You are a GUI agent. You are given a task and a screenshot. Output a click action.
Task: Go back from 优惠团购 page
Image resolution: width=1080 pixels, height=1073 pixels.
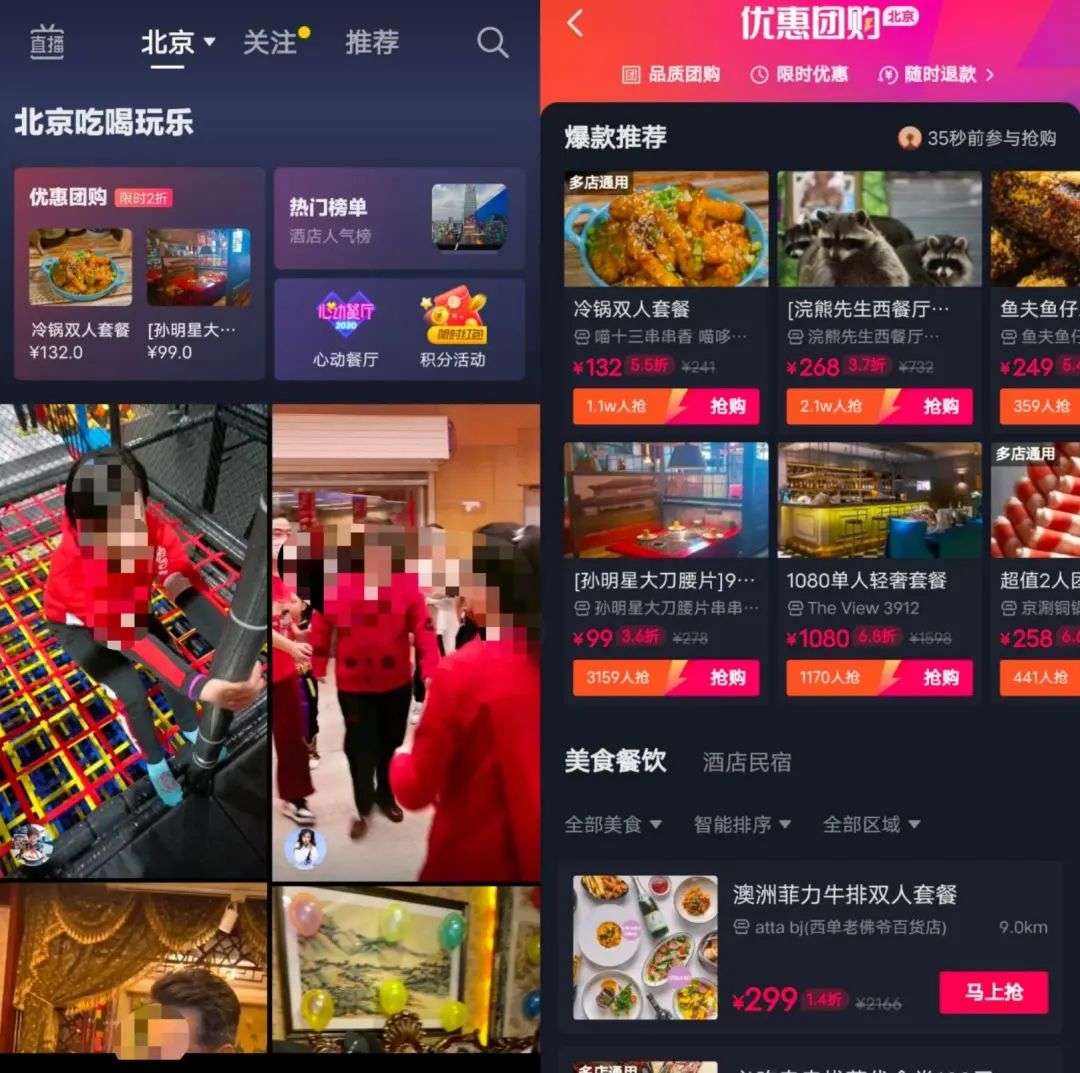tap(575, 22)
